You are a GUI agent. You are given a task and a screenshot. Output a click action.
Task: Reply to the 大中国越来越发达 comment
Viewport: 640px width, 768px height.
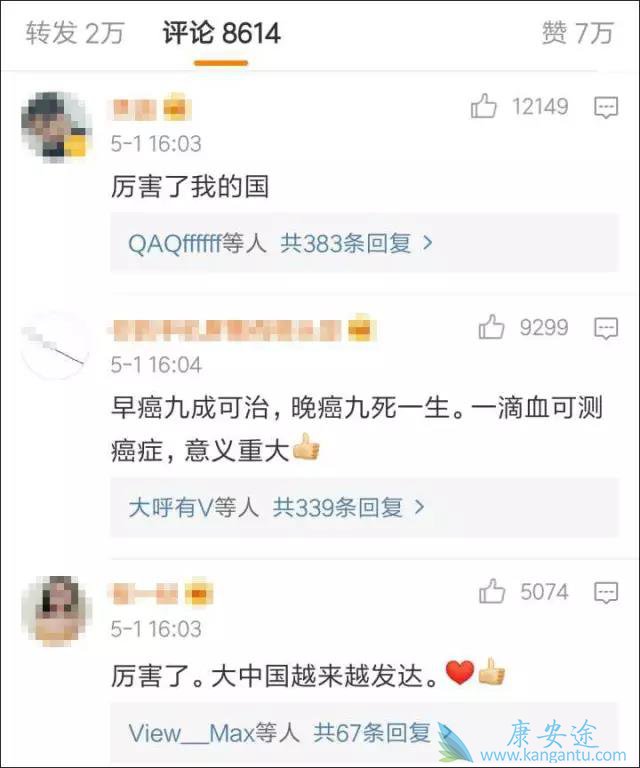606,593
